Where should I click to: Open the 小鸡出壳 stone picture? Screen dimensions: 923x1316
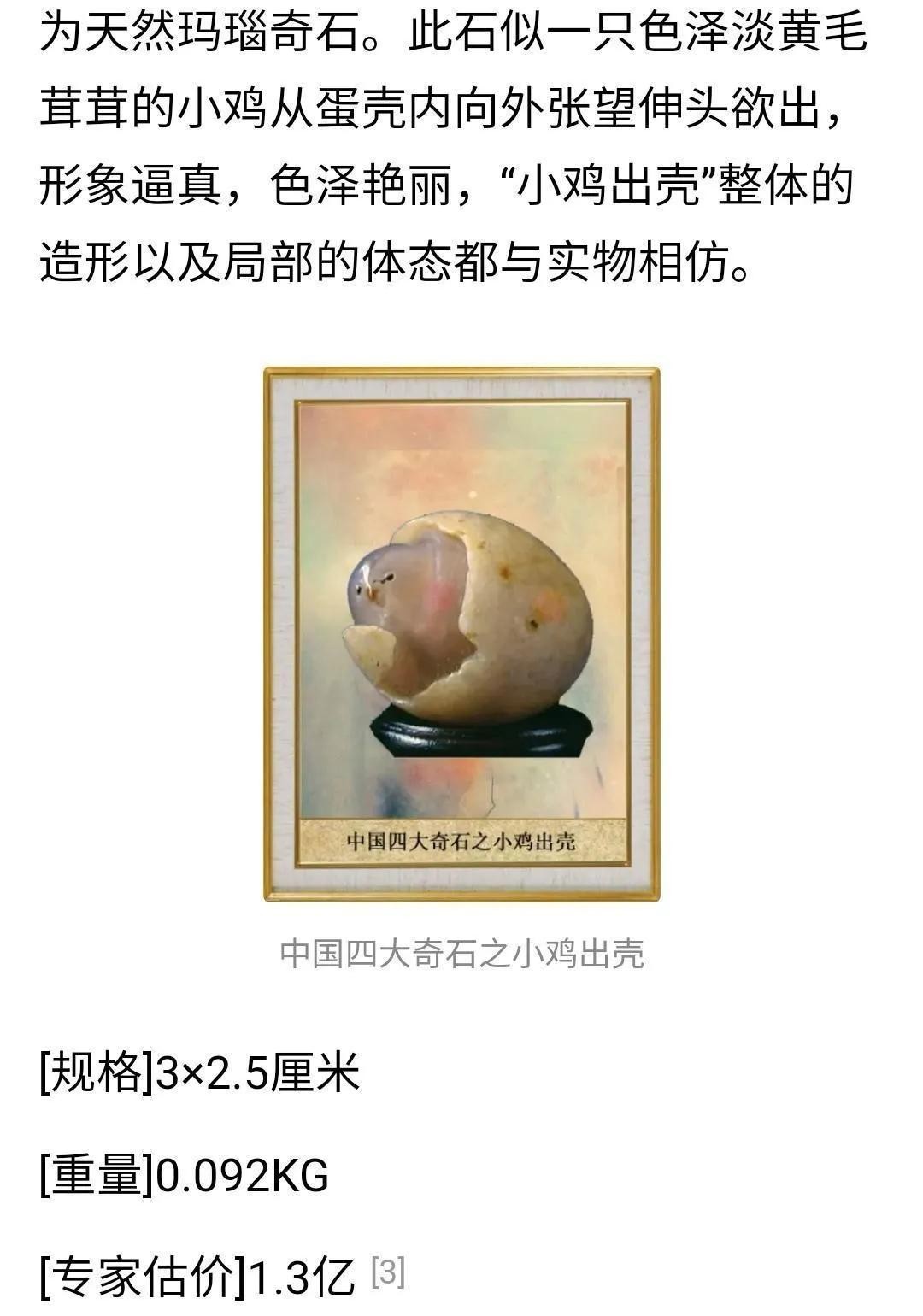point(461,633)
